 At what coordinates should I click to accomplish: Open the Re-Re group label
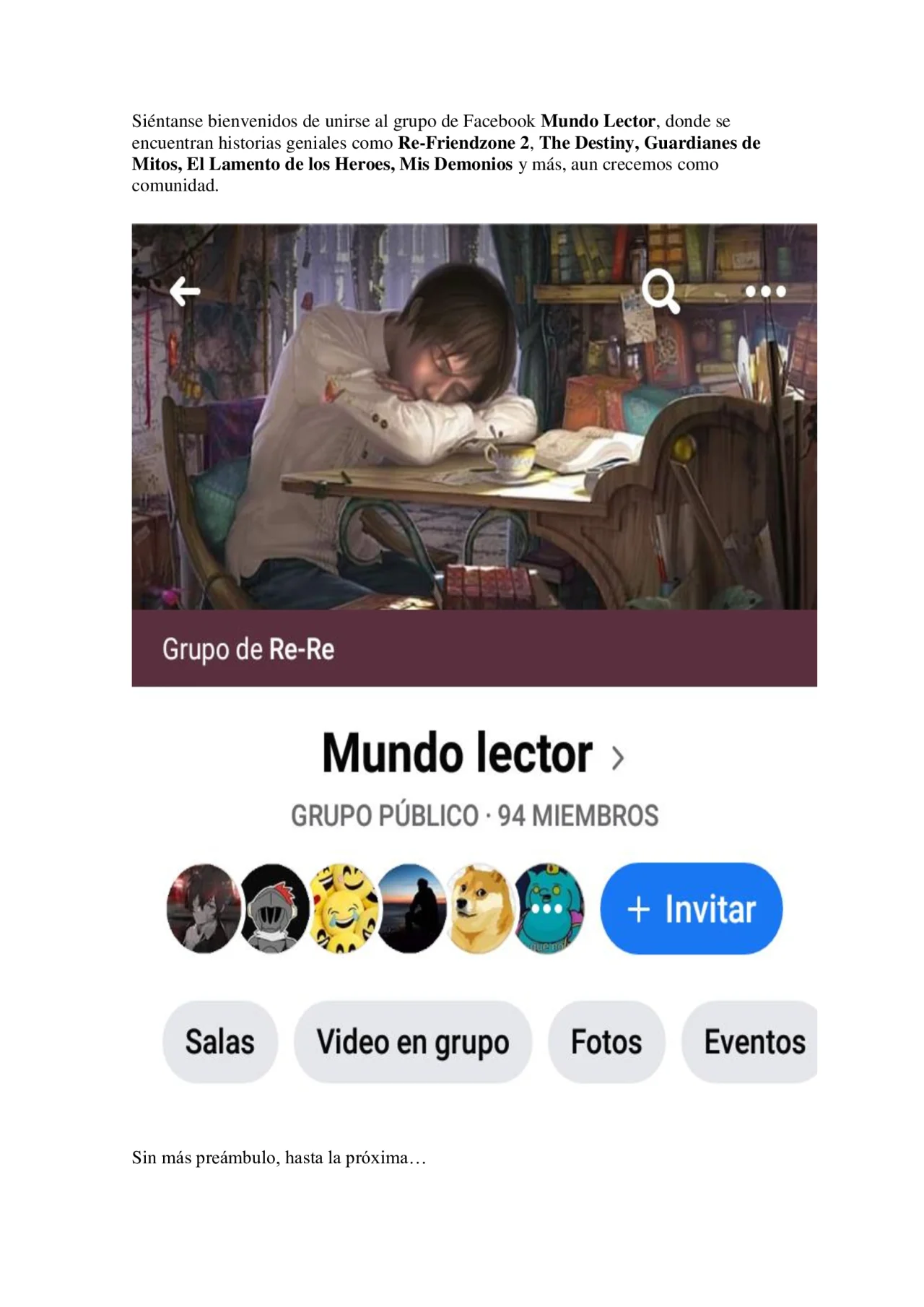coord(248,649)
